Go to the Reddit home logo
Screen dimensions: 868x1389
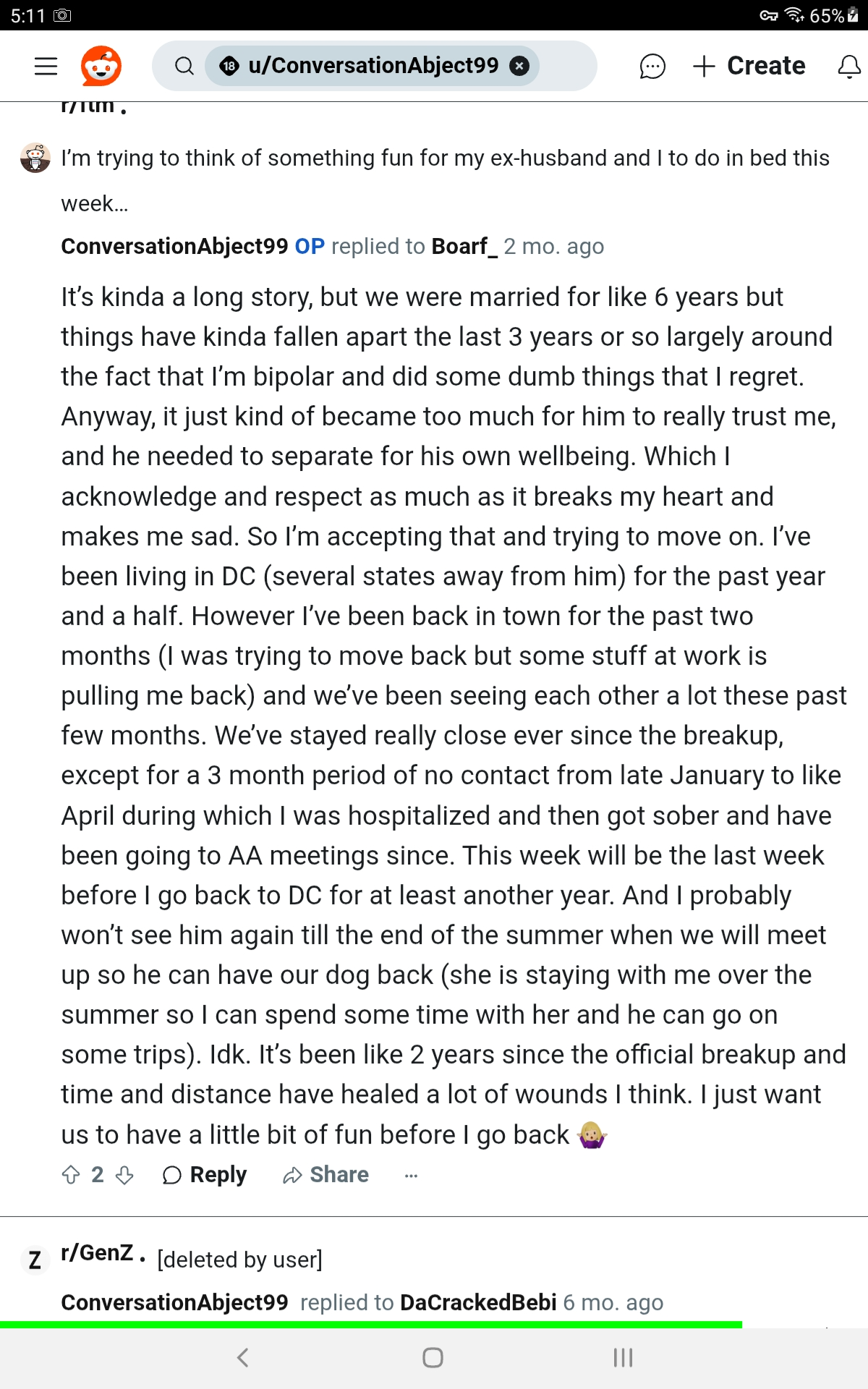coord(101,66)
